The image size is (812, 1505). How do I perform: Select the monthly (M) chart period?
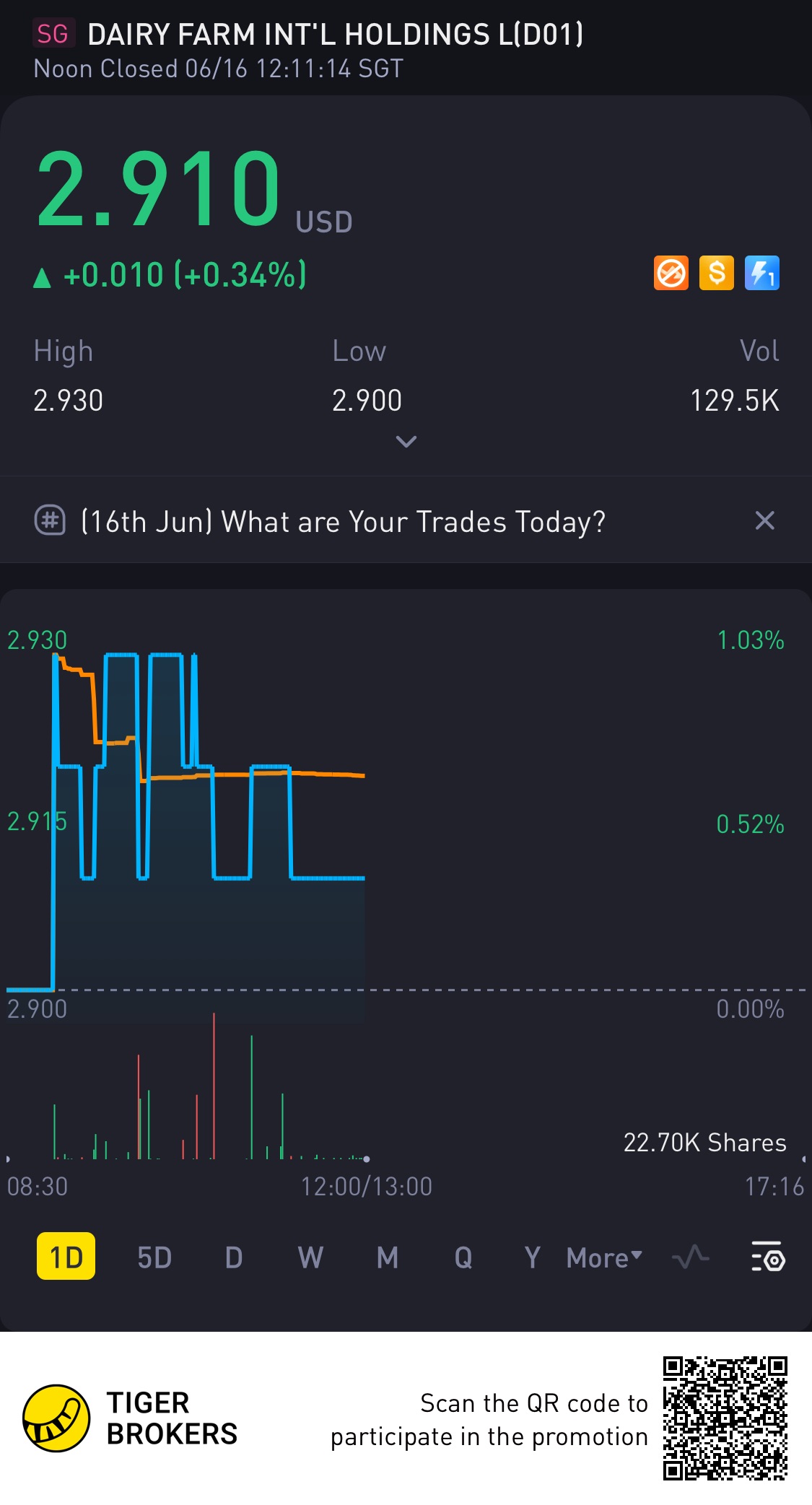(x=388, y=1257)
